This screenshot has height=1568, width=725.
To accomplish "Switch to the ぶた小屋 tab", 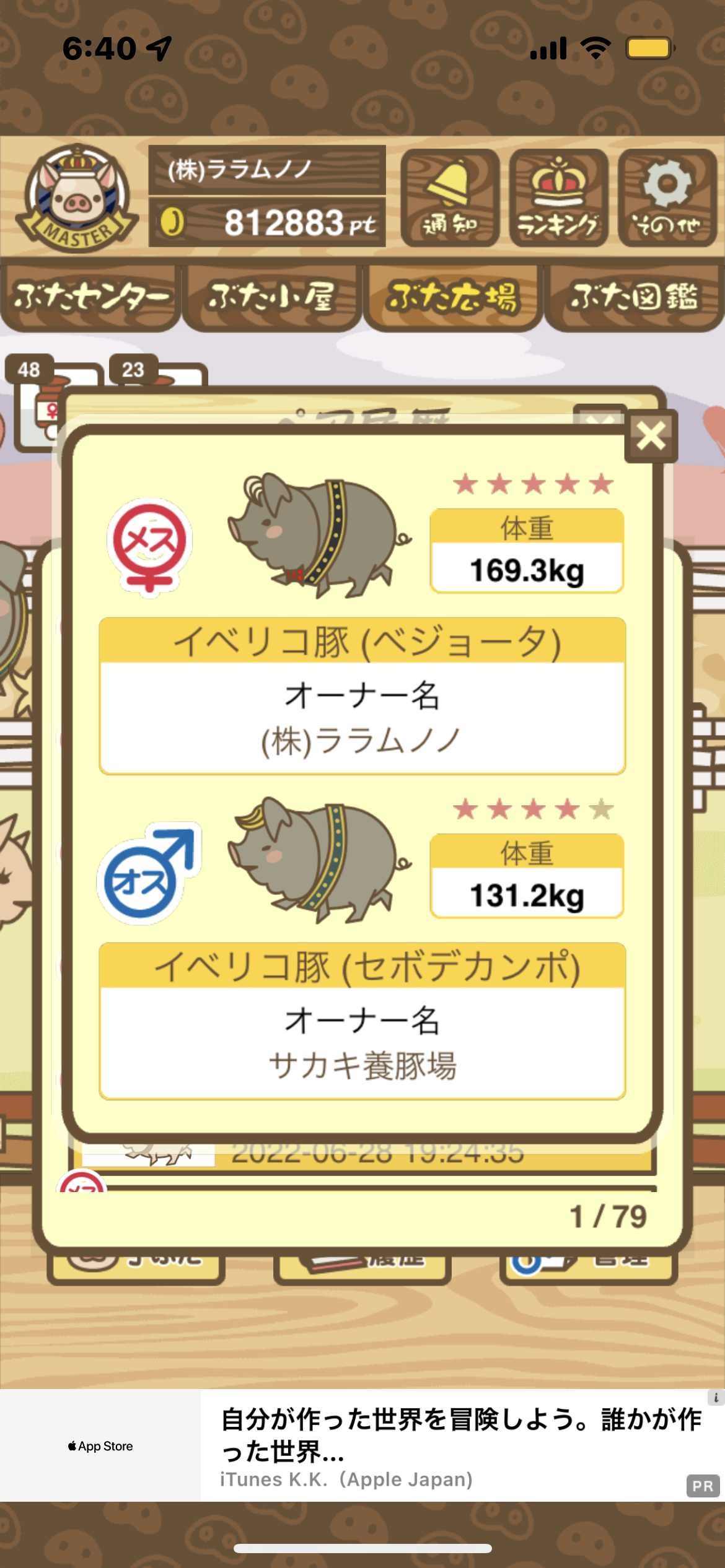I will click(x=272, y=298).
